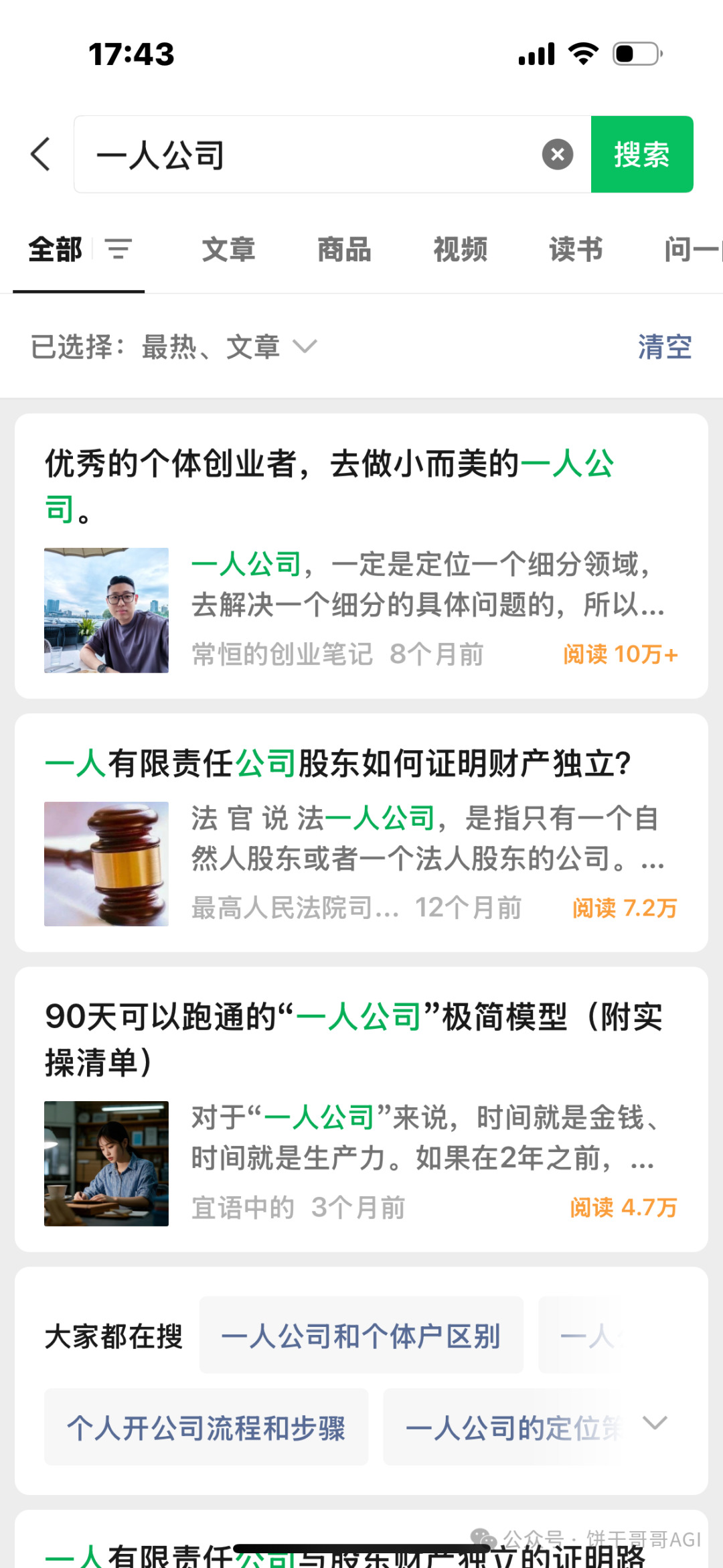The image size is (723, 1568).
Task: Open the filter icon beside 全部
Action: [x=118, y=249]
